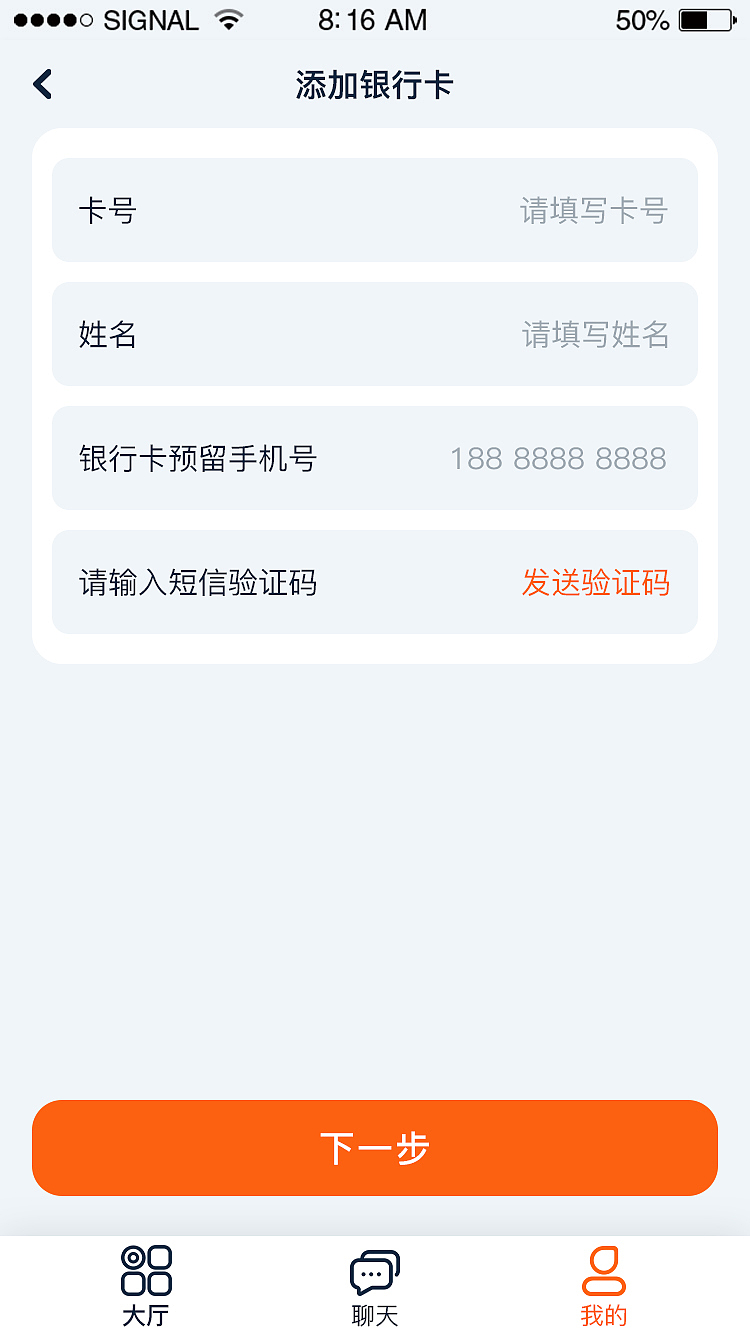750x1334 pixels.
Task: Click the 8:16 AM time display
Action: [373, 20]
